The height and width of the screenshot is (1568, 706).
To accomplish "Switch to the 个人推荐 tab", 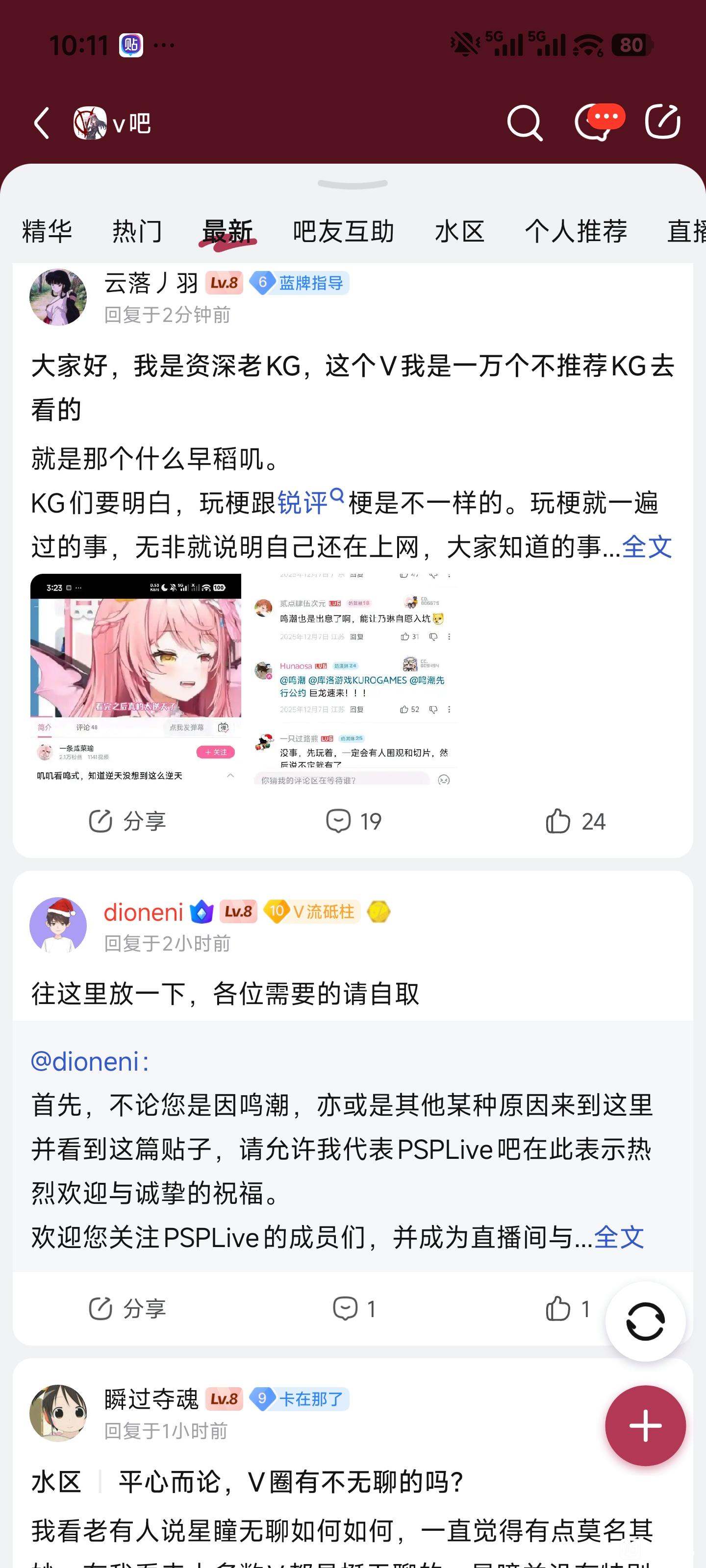I will point(576,231).
